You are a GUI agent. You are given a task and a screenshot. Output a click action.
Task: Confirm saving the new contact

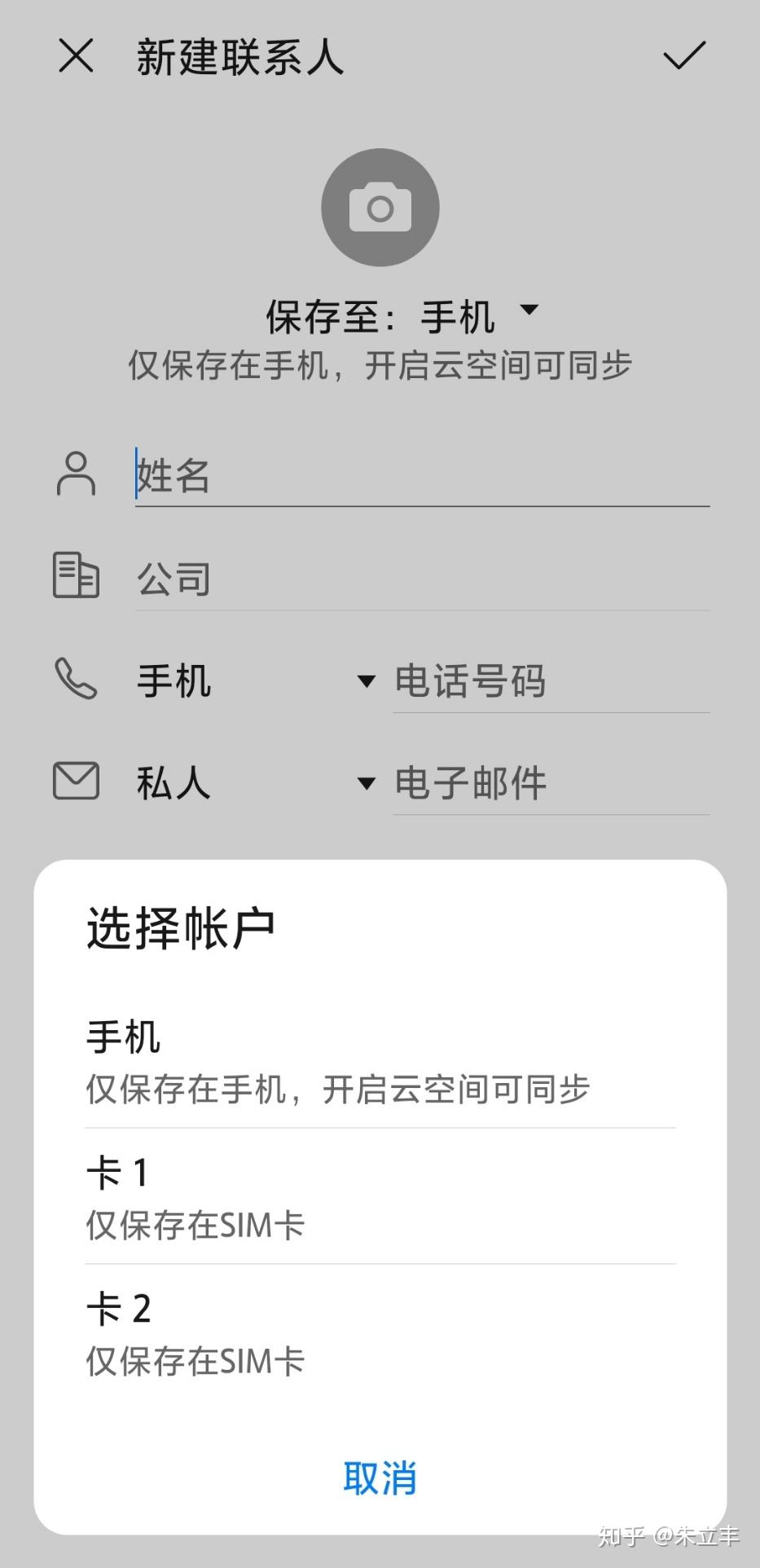click(x=683, y=56)
